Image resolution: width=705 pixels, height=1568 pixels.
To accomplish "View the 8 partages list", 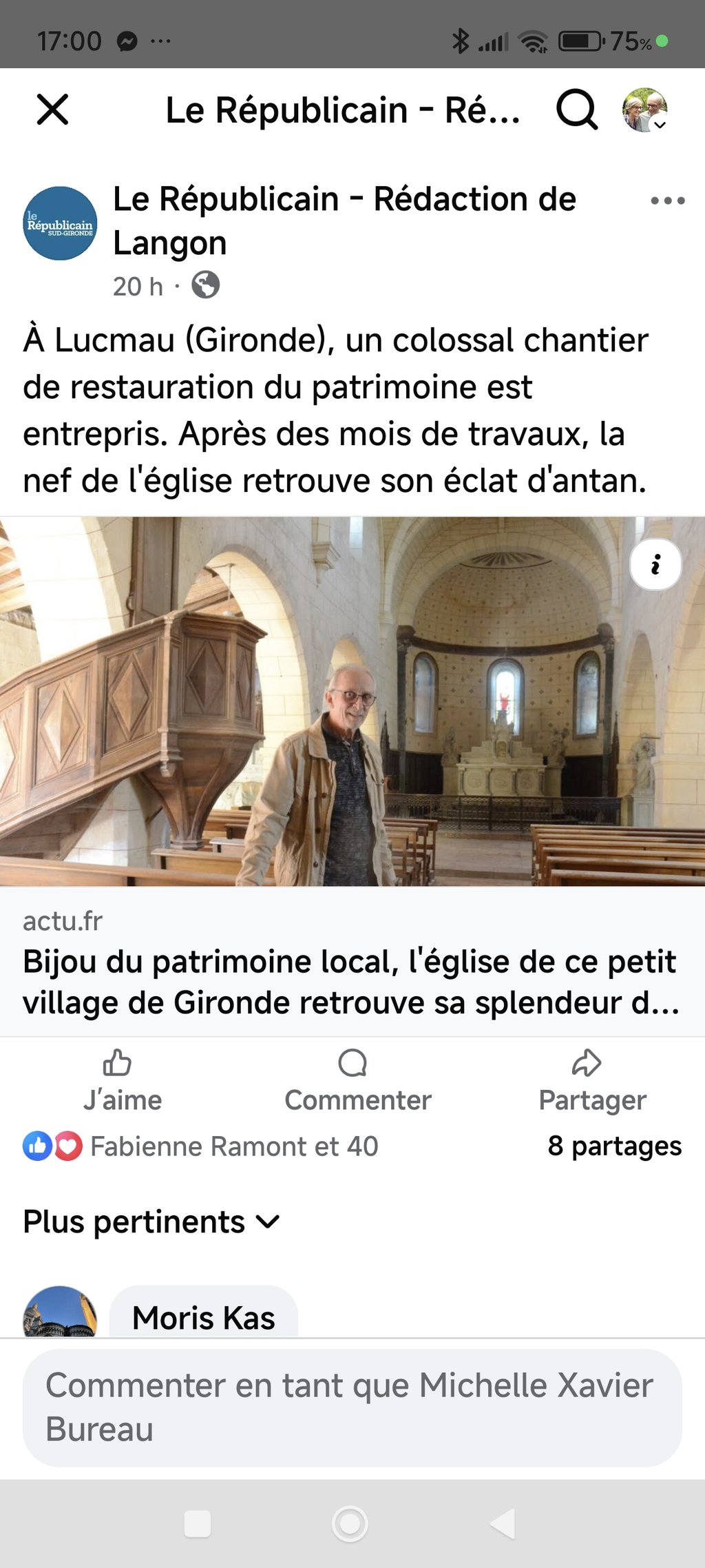I will 614,1146.
